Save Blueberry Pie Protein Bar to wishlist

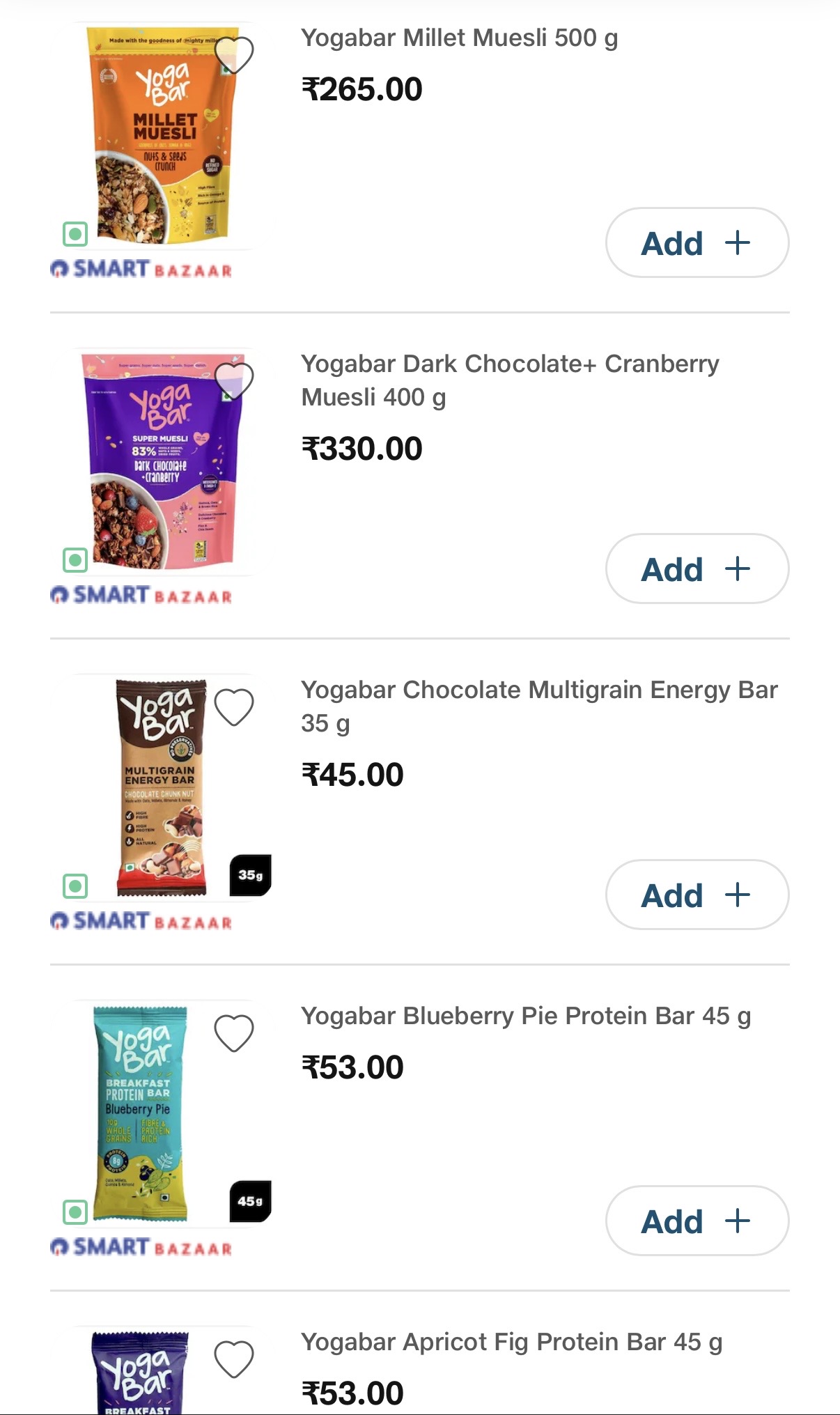click(233, 1033)
